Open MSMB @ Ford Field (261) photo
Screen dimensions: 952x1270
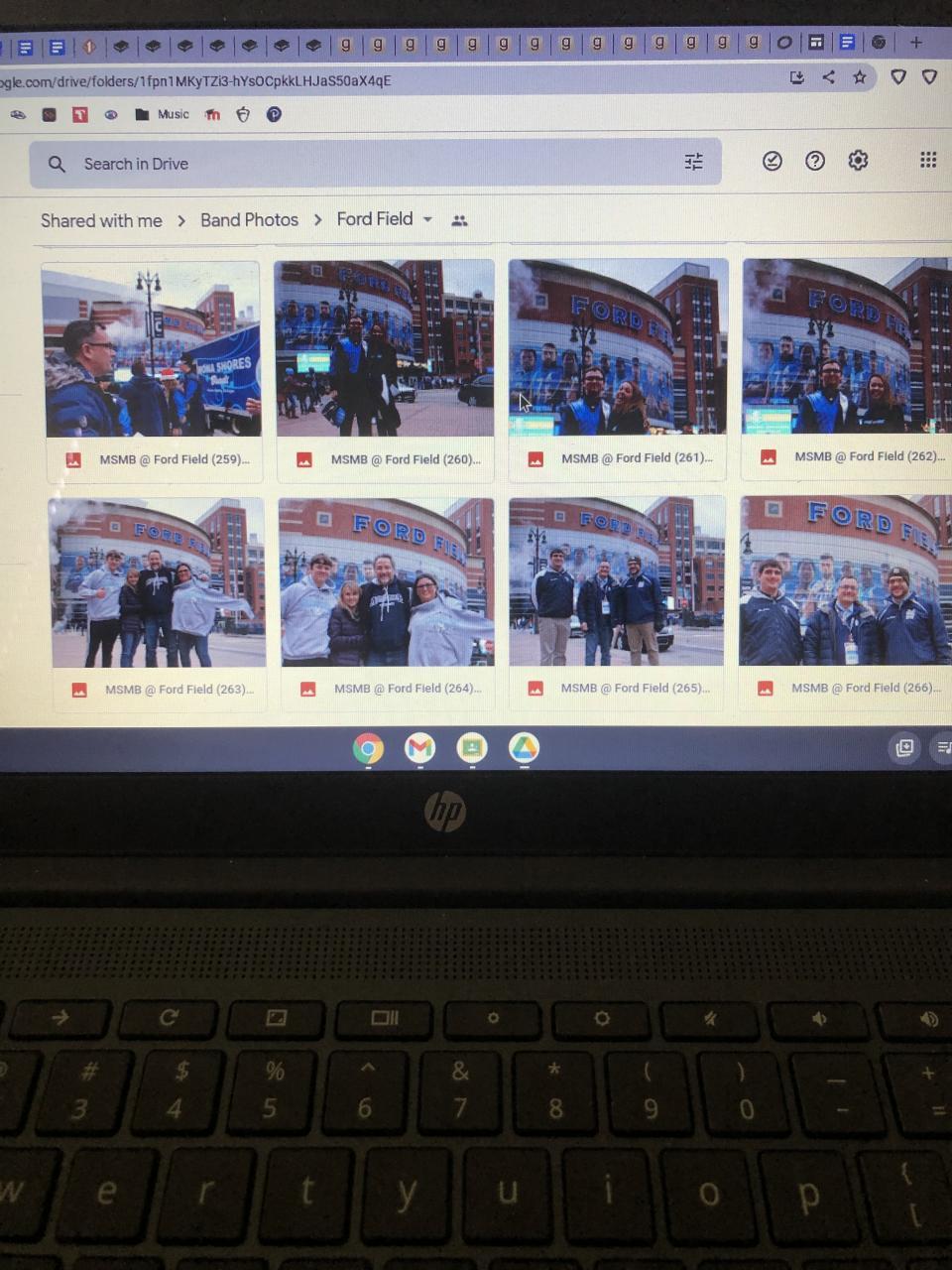tap(618, 347)
